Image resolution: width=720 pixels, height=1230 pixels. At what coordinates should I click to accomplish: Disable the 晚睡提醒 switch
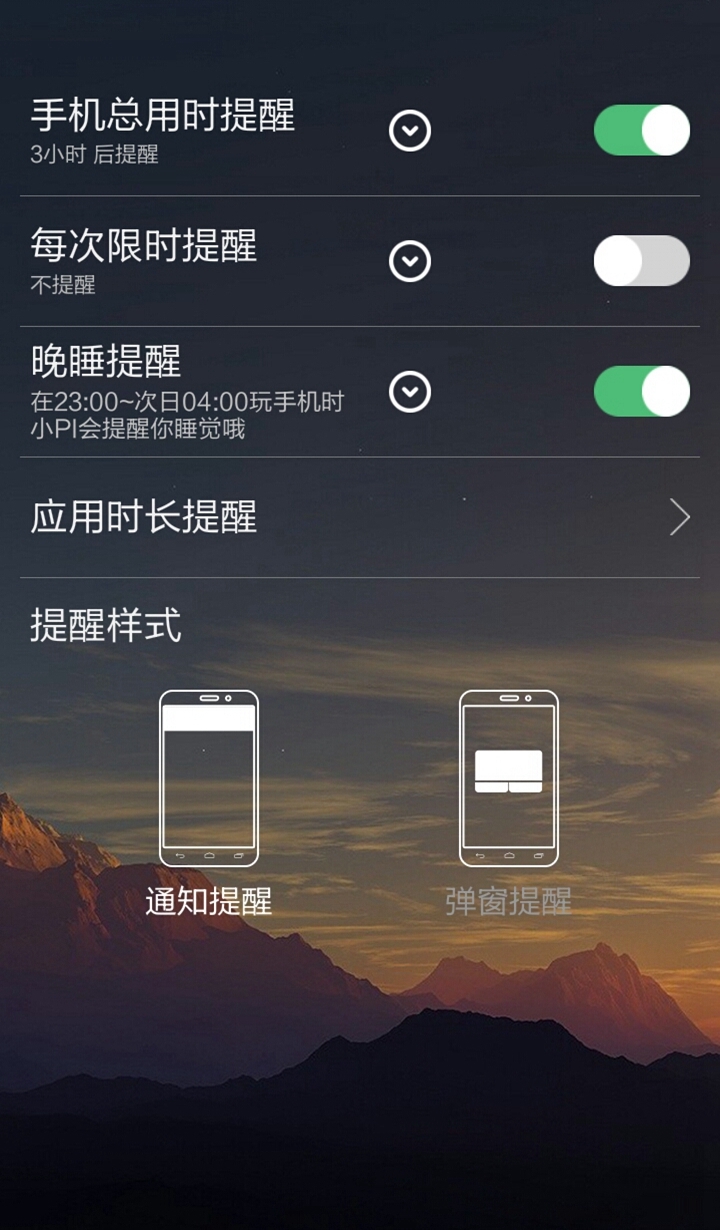[x=641, y=391]
